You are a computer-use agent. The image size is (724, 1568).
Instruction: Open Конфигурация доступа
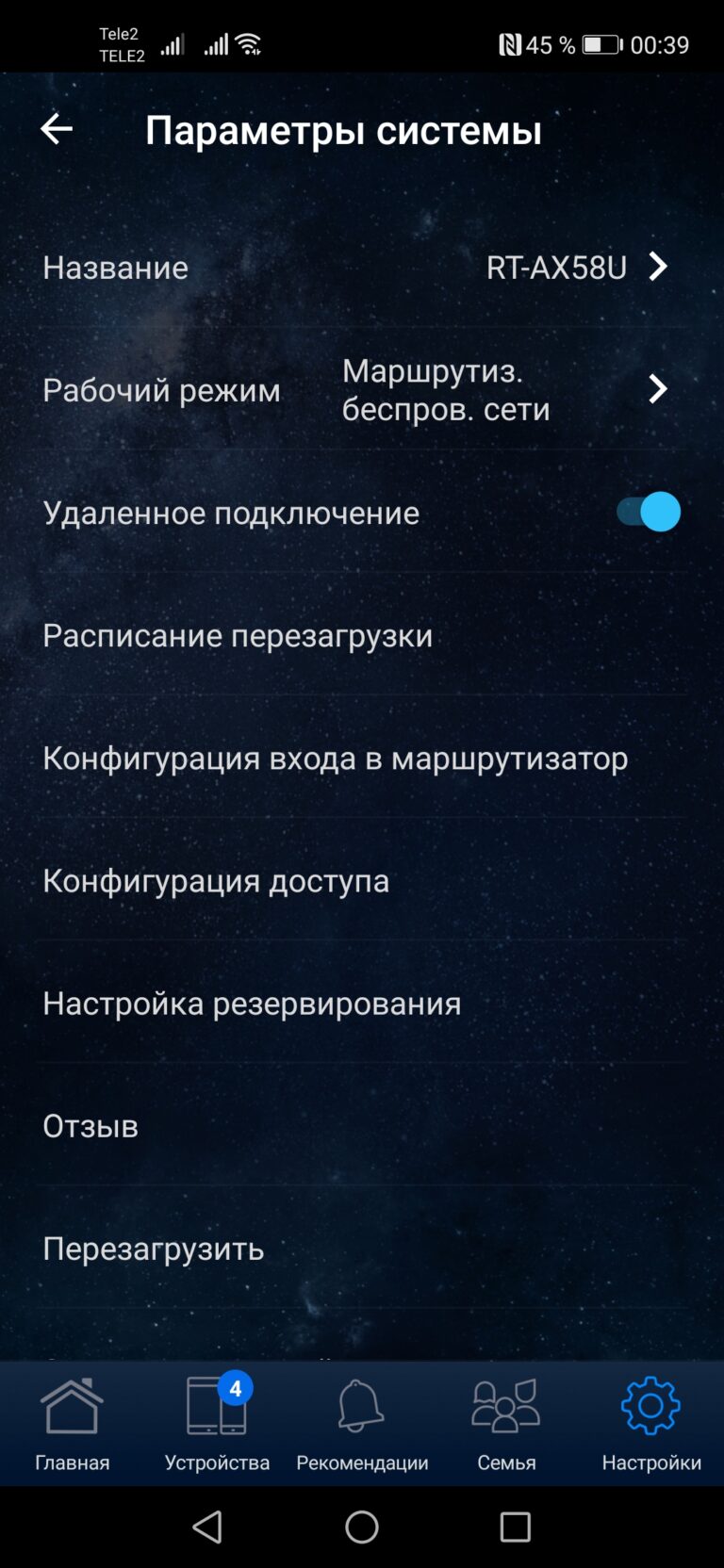point(362,879)
